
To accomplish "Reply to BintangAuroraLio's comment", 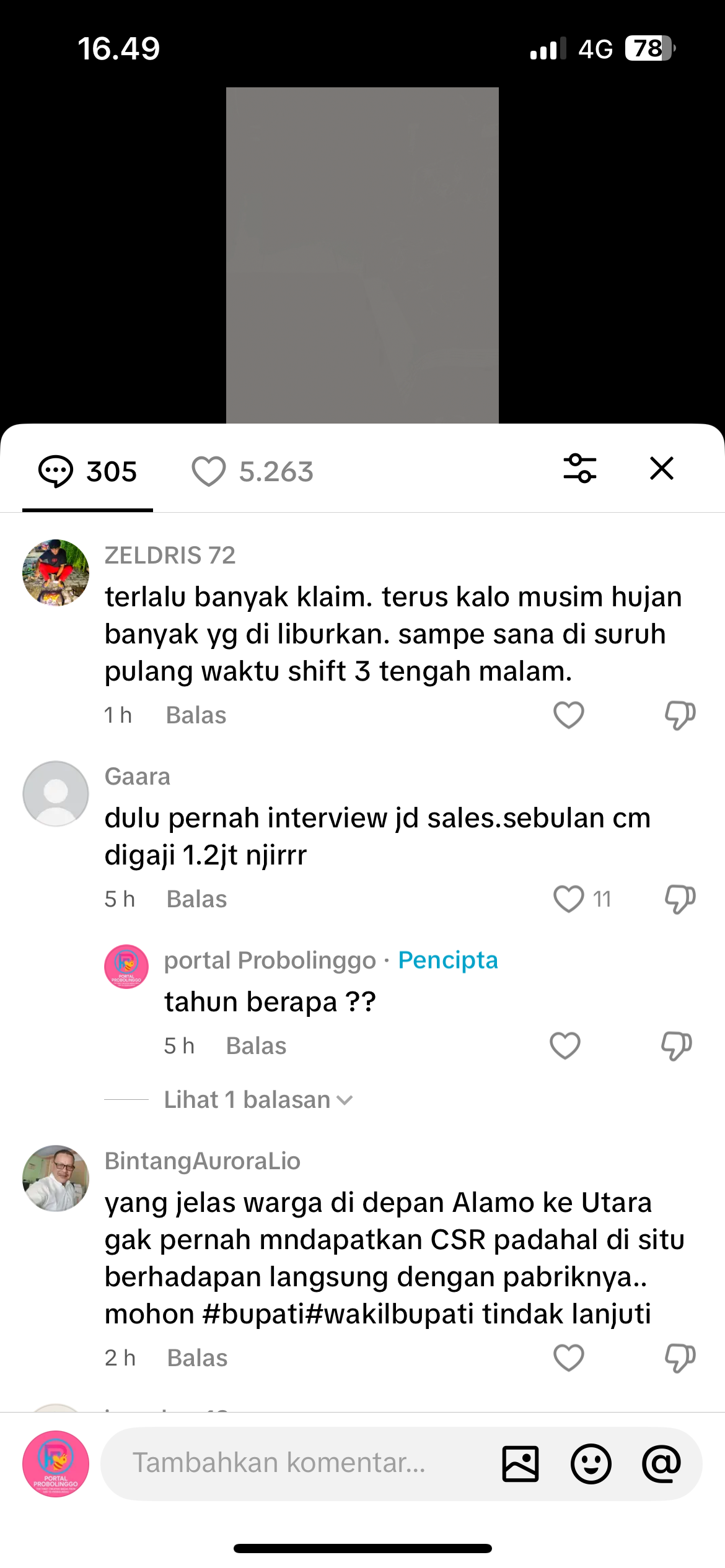I will coord(197,1358).
